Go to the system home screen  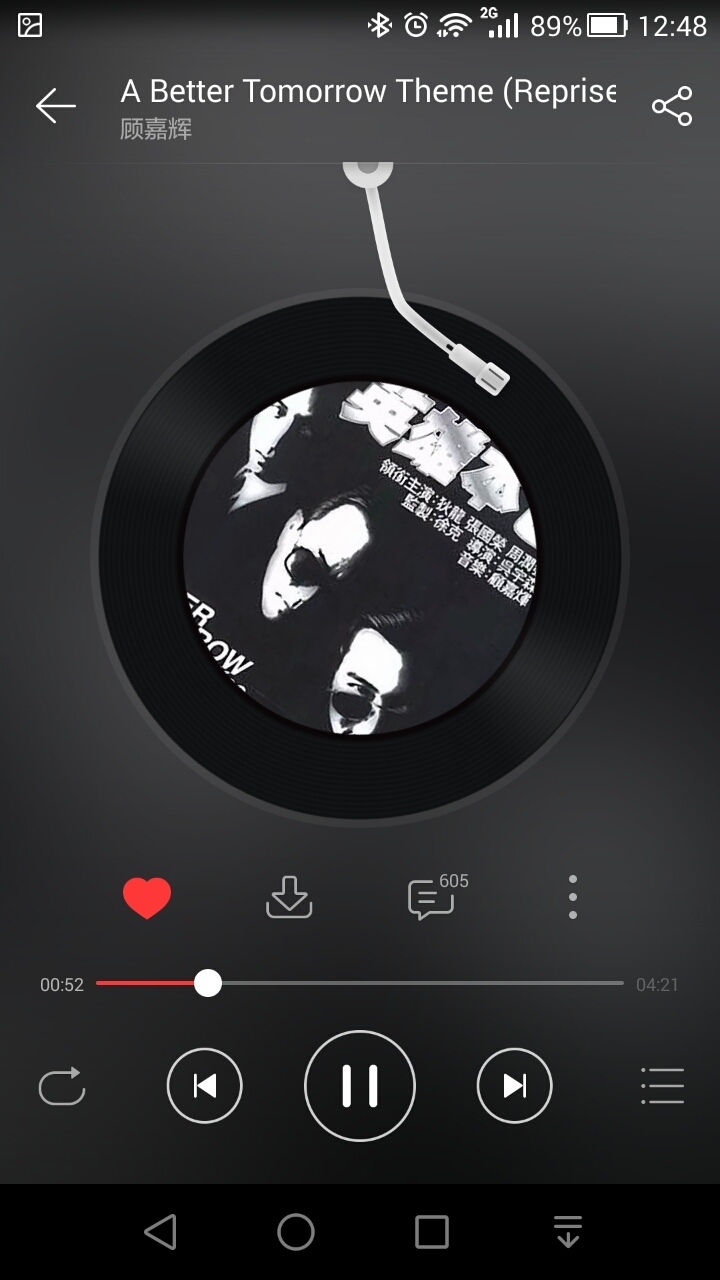296,1232
